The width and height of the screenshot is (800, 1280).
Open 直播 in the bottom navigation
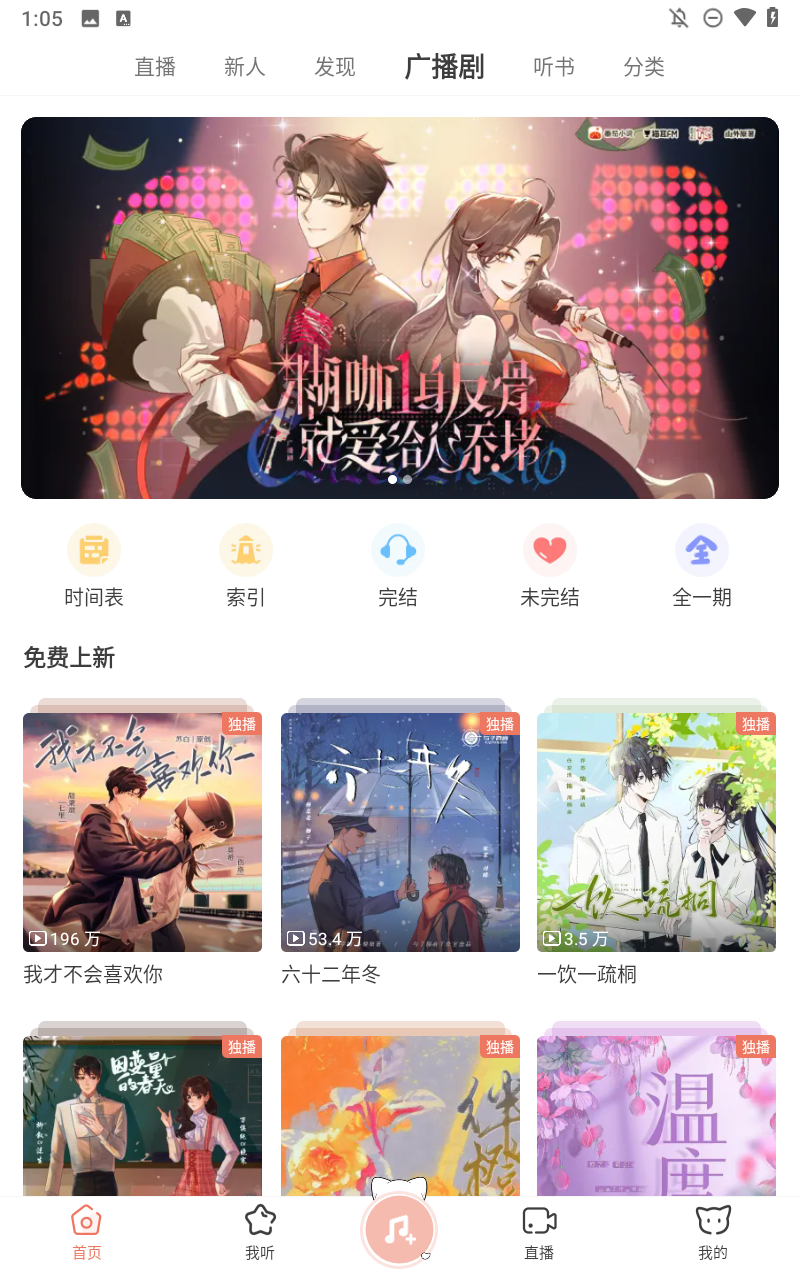tap(539, 1232)
